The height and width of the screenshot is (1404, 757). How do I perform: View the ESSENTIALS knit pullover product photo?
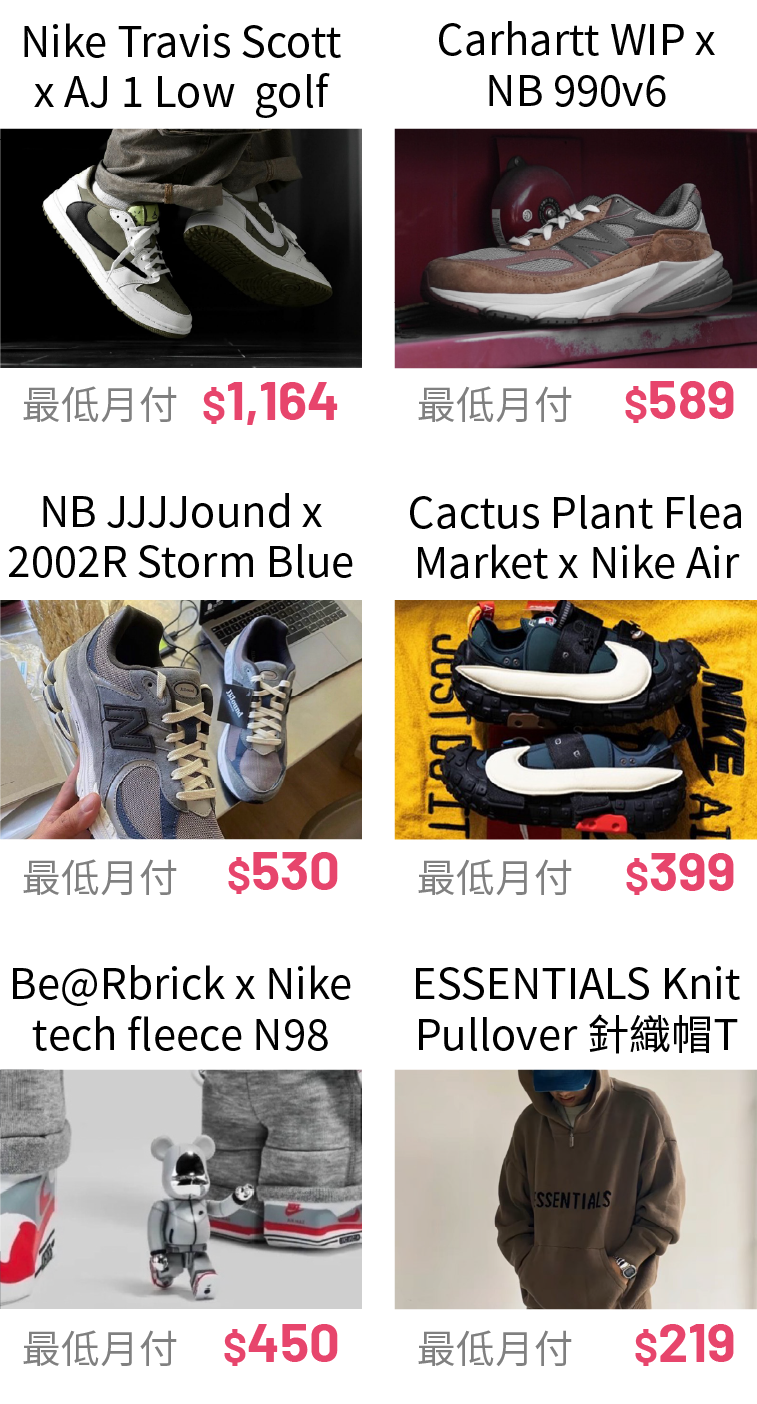(575, 1189)
